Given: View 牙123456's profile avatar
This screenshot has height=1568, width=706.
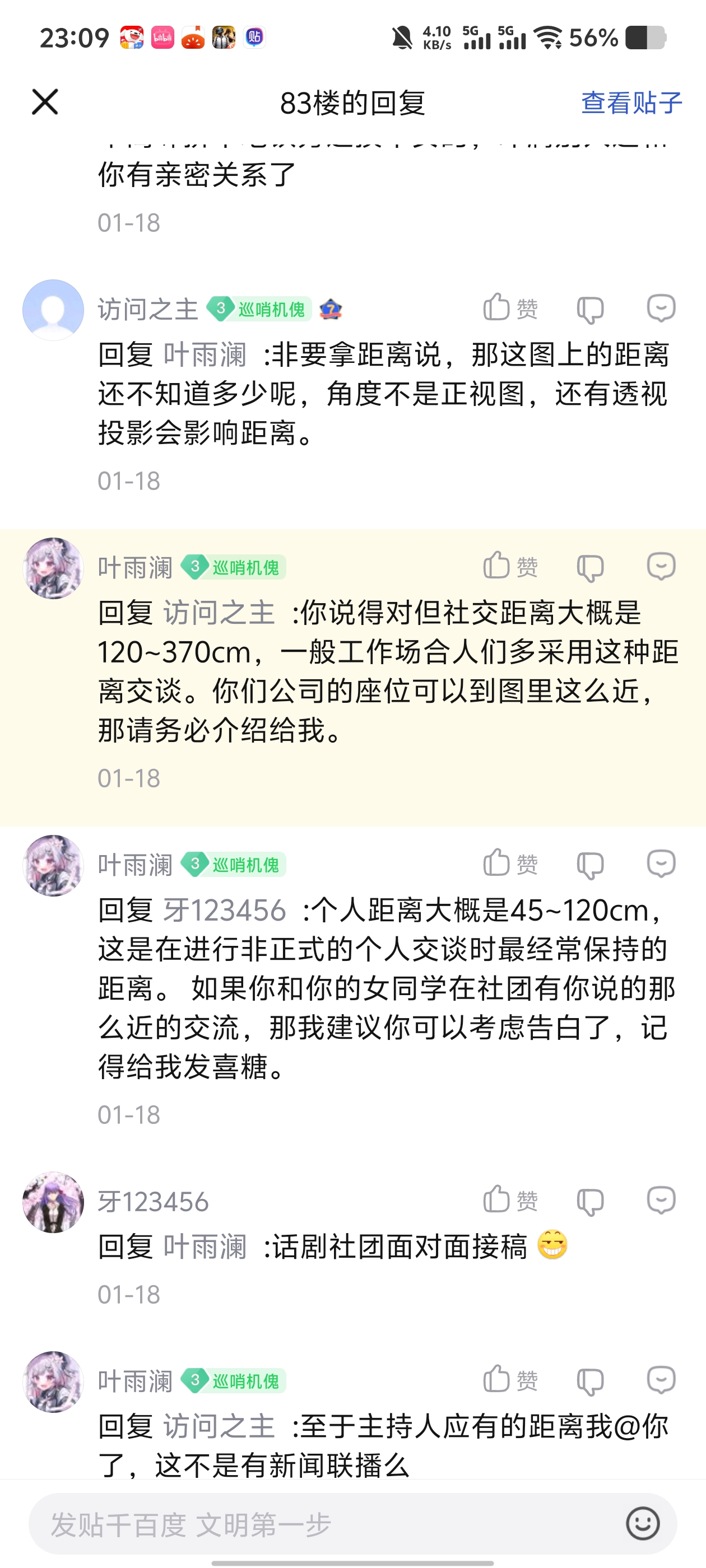Looking at the screenshot, I should [x=53, y=1202].
